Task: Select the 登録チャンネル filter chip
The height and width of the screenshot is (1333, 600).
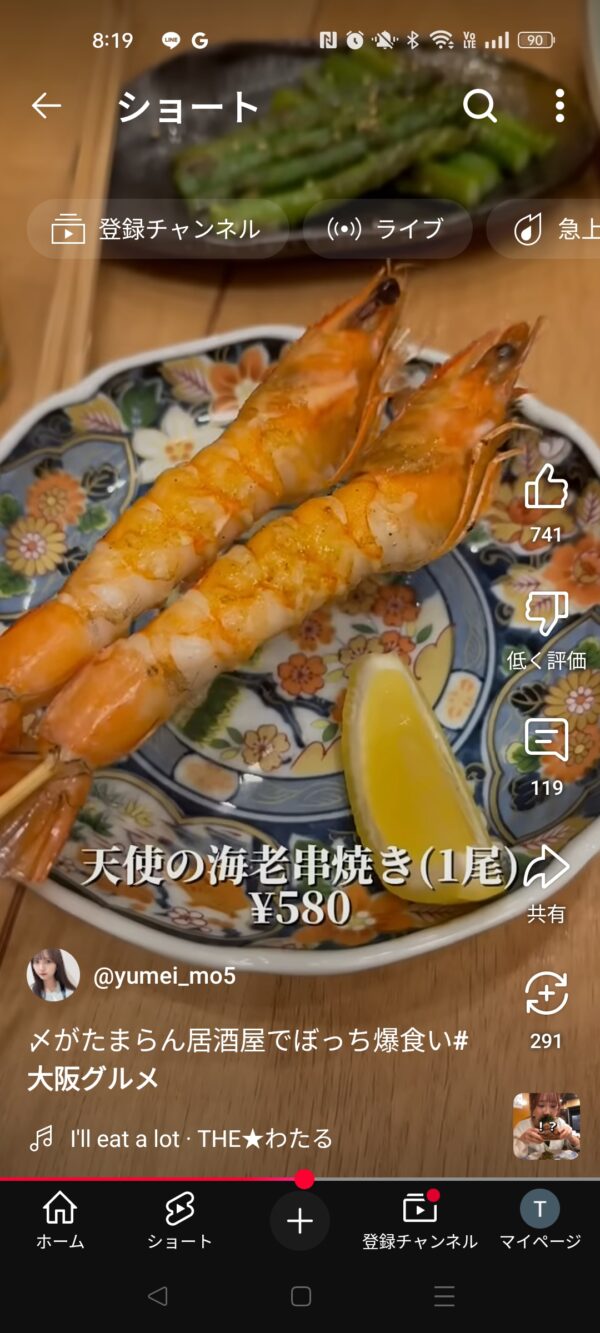Action: click(158, 229)
